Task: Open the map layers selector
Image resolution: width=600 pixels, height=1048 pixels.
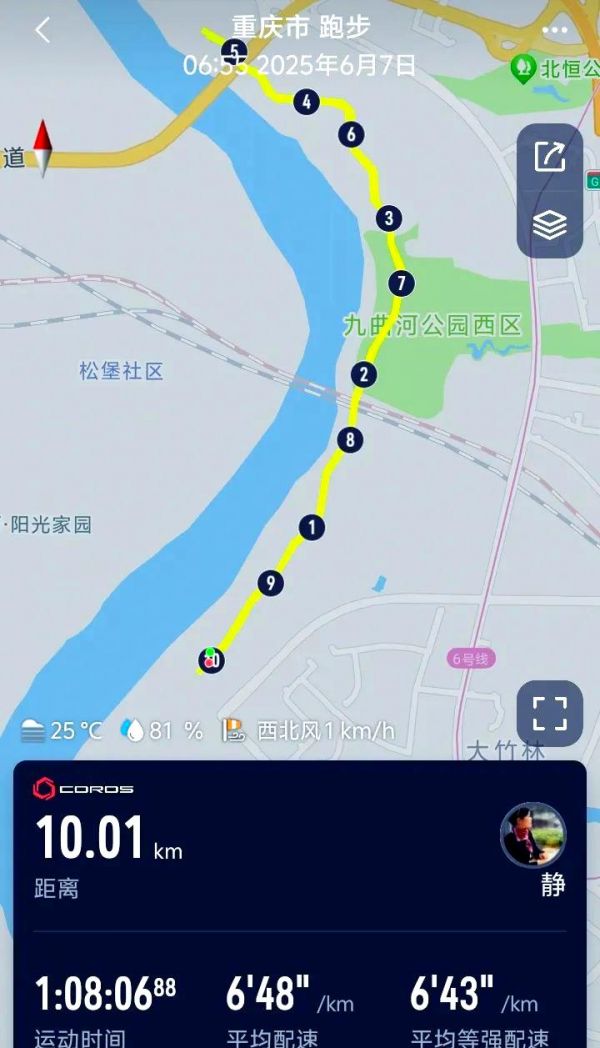Action: [x=550, y=225]
